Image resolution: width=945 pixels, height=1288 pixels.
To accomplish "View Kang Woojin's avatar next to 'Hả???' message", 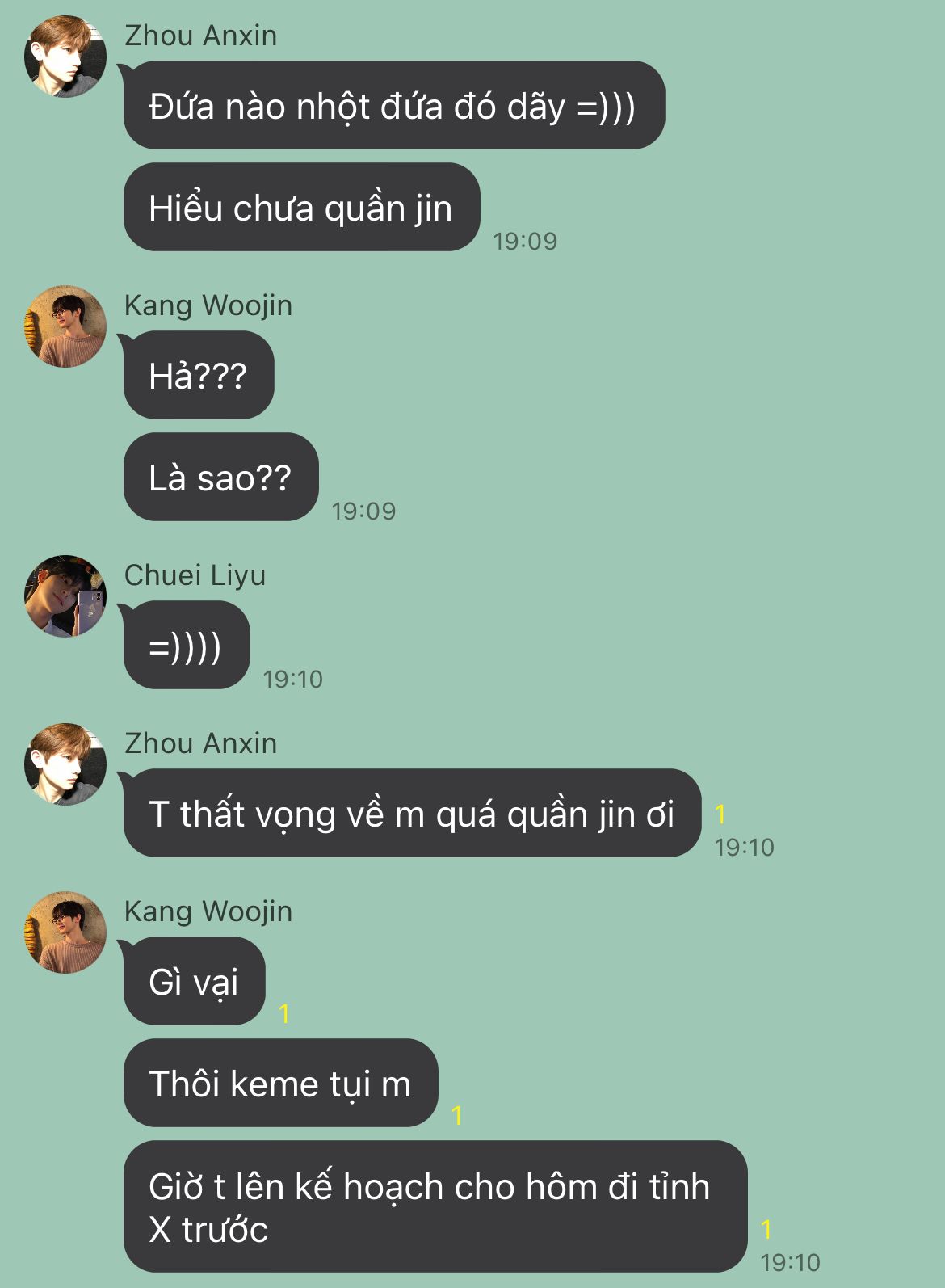I will [x=65, y=326].
